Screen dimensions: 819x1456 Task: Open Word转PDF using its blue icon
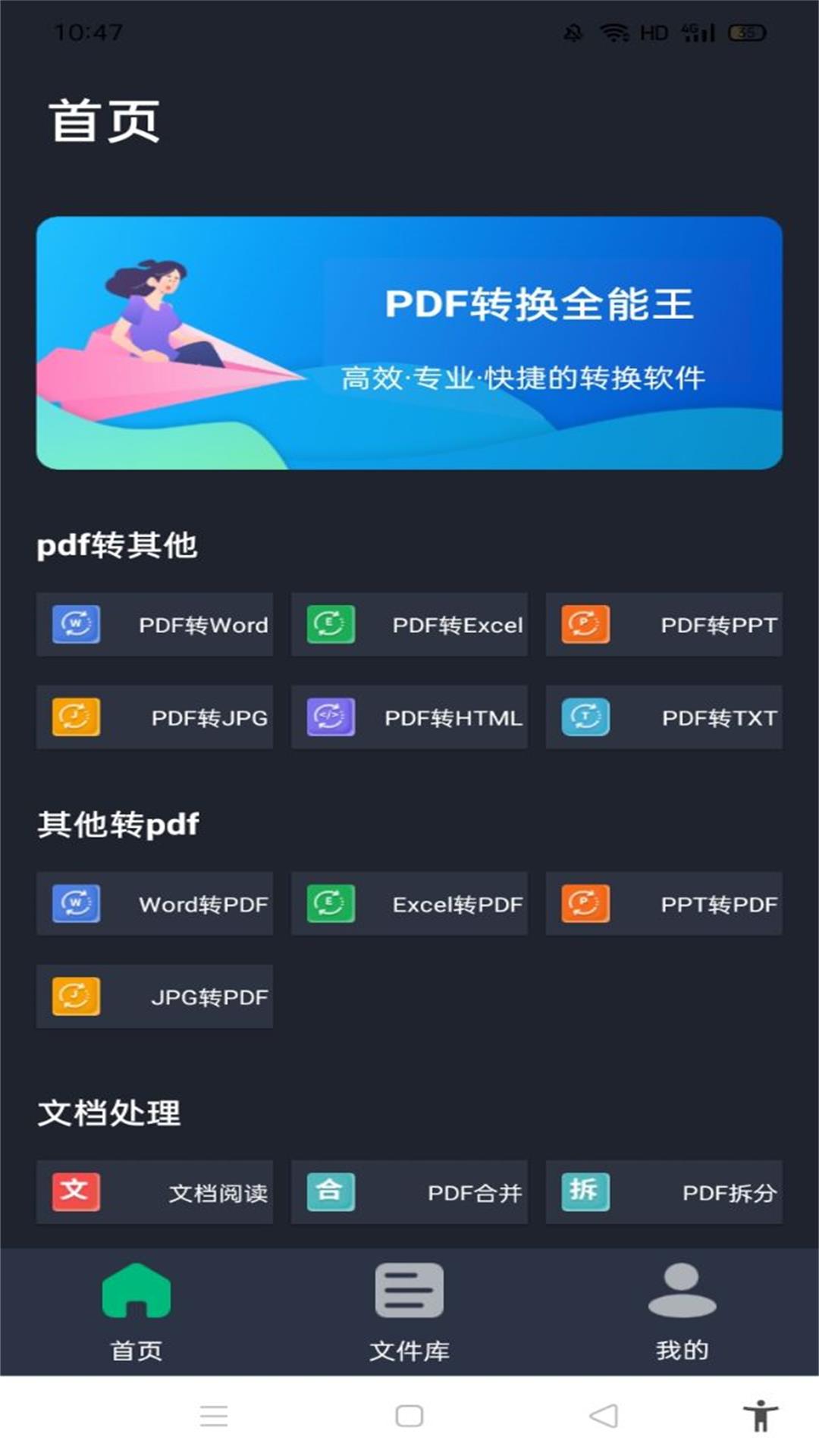[75, 904]
